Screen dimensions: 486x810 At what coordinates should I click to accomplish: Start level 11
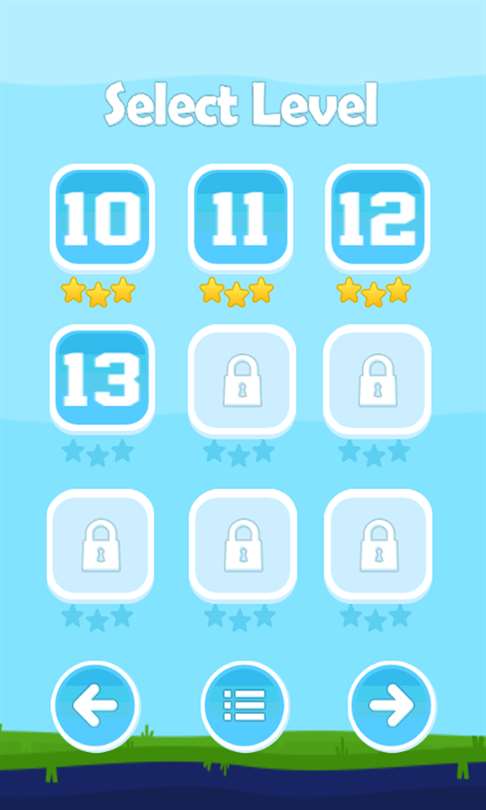tap(241, 217)
